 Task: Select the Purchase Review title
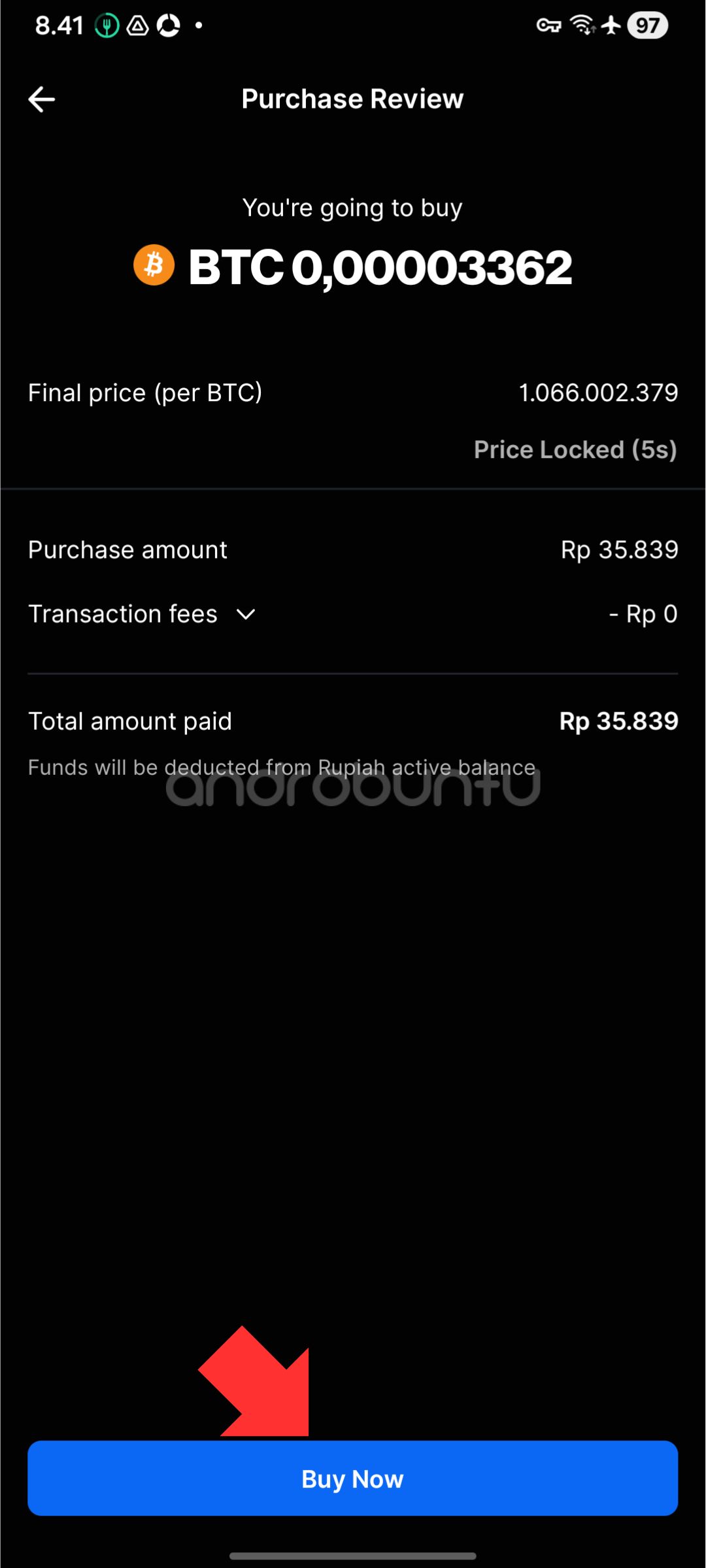click(x=352, y=98)
